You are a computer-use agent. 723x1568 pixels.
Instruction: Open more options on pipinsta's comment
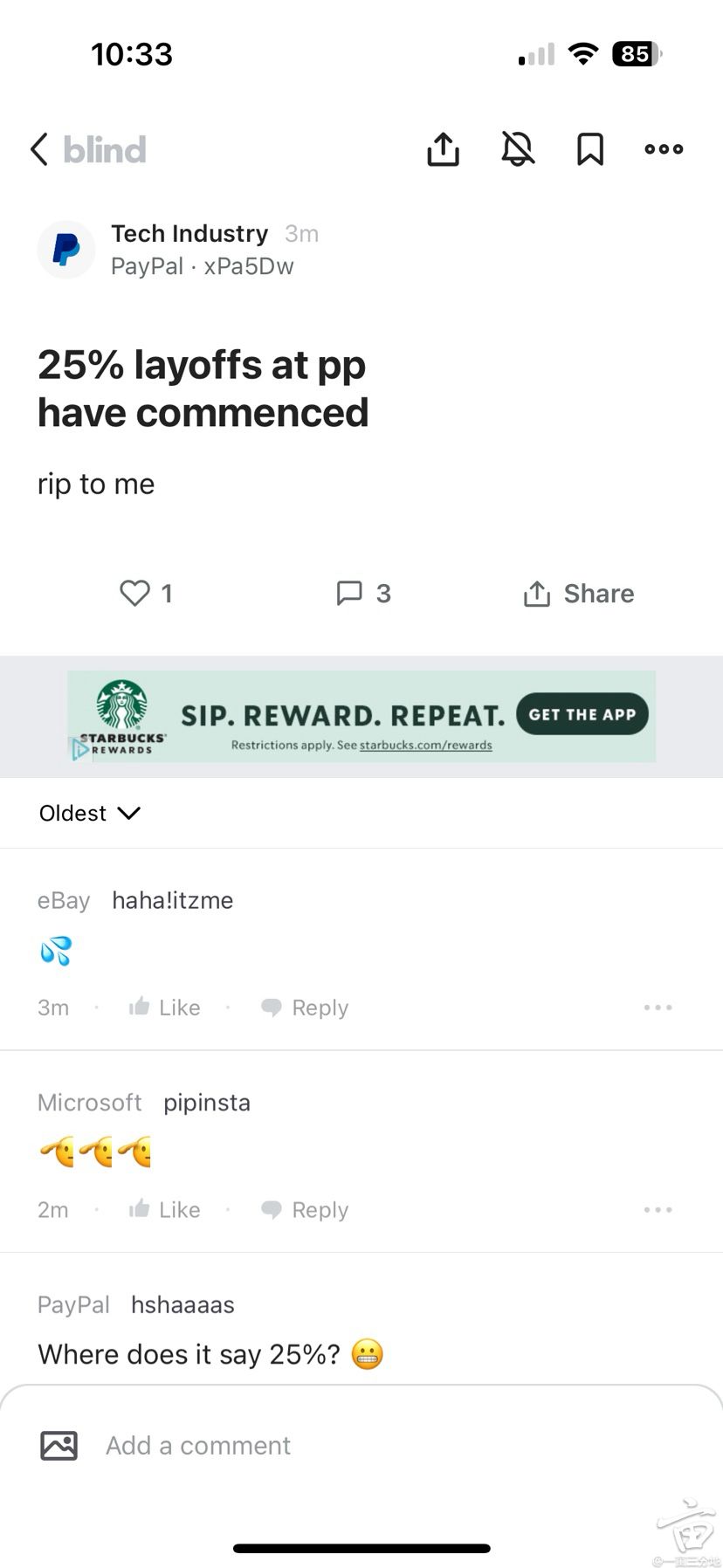click(658, 1210)
